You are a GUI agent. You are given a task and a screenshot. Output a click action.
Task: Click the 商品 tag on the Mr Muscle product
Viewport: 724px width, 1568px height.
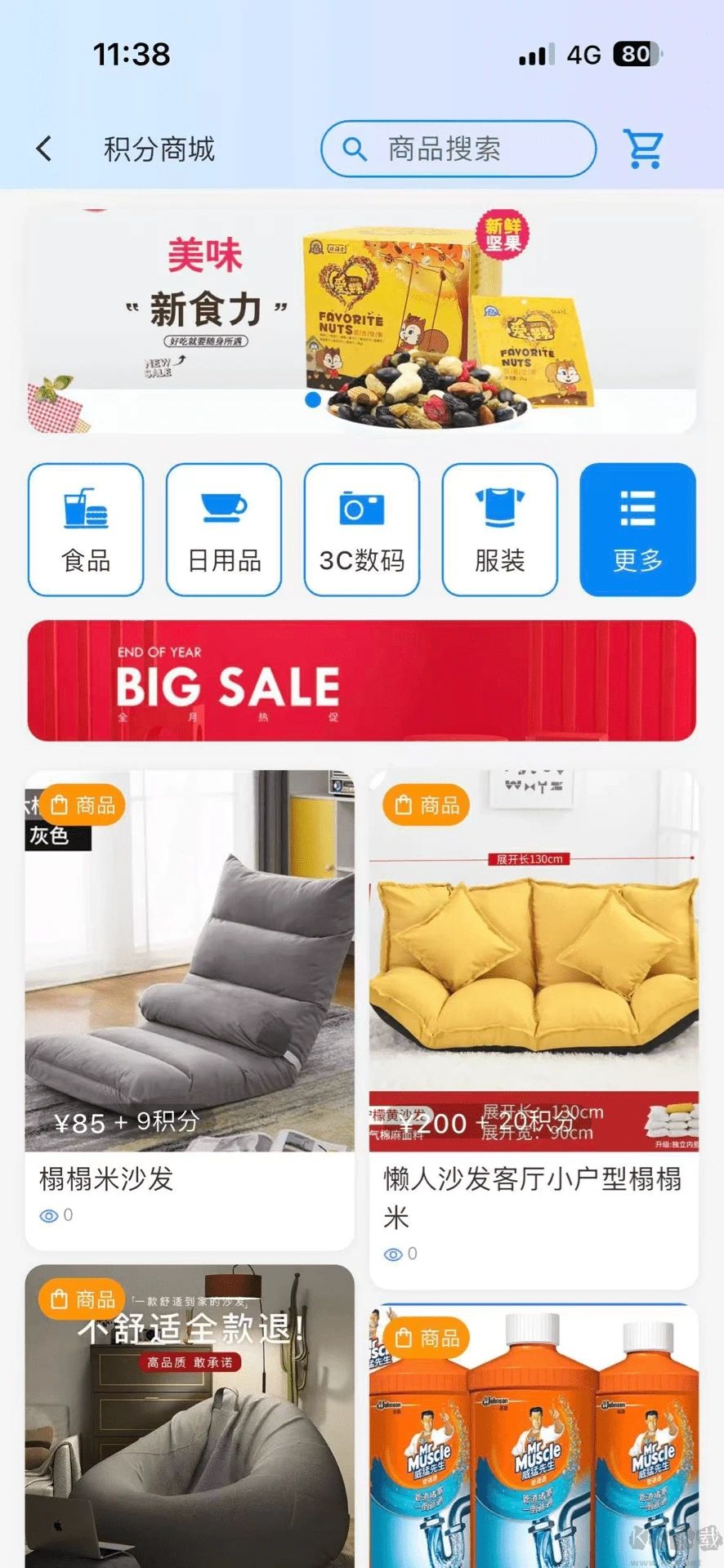[x=427, y=1339]
